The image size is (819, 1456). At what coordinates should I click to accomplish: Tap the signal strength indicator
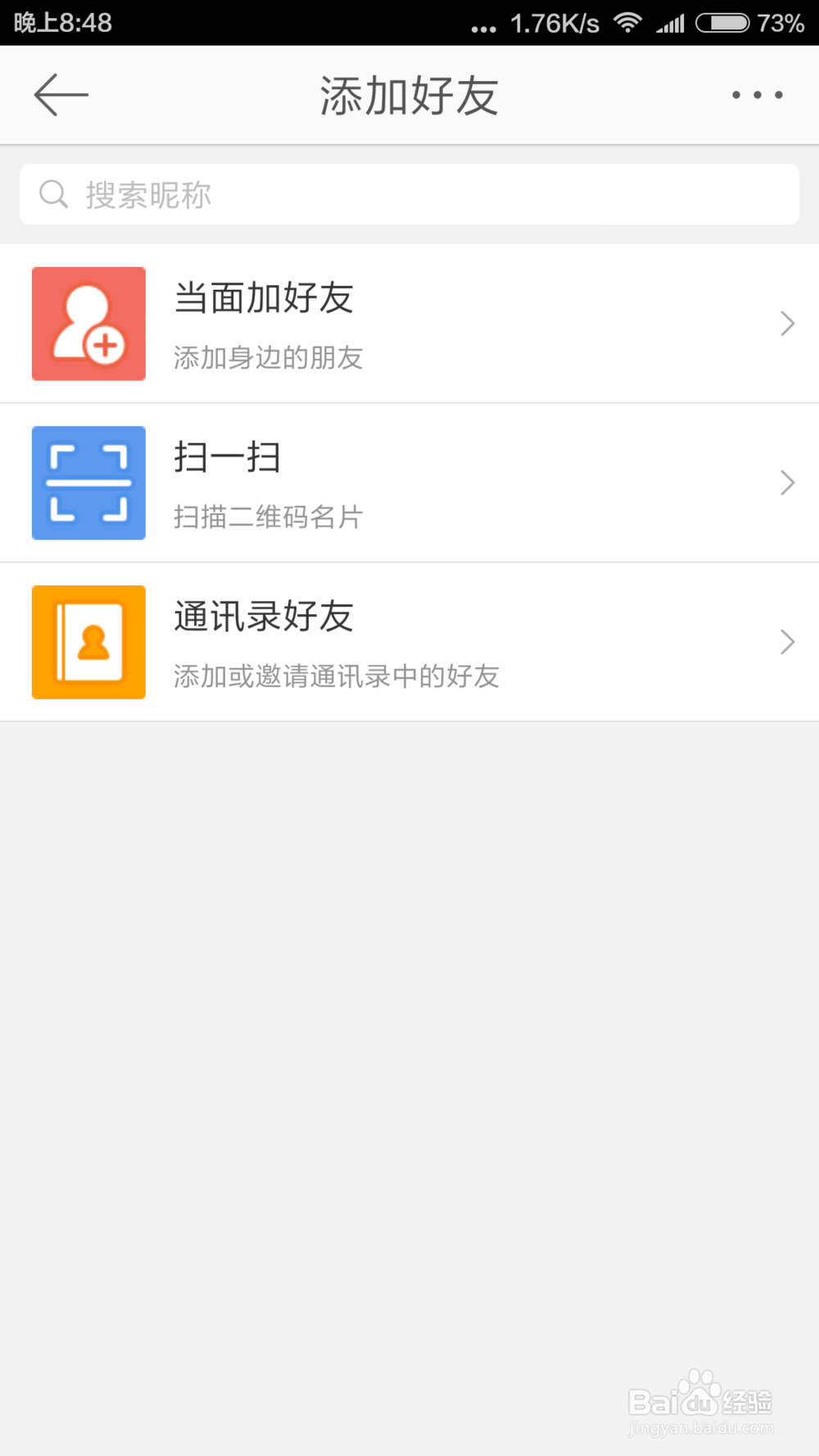click(x=672, y=22)
